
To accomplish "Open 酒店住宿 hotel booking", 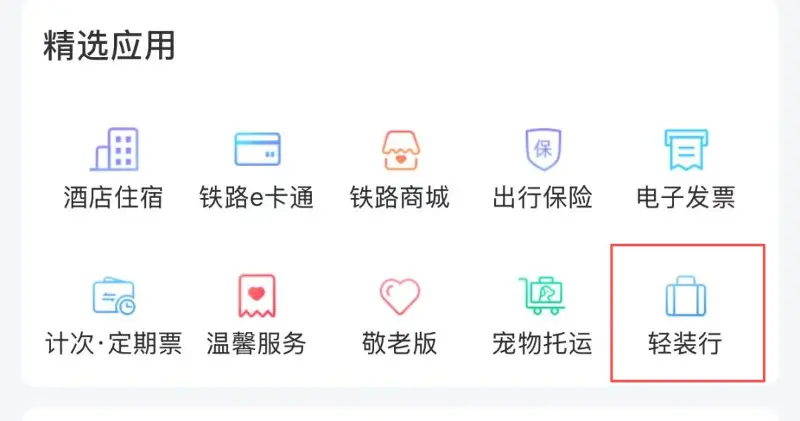I will tap(113, 169).
